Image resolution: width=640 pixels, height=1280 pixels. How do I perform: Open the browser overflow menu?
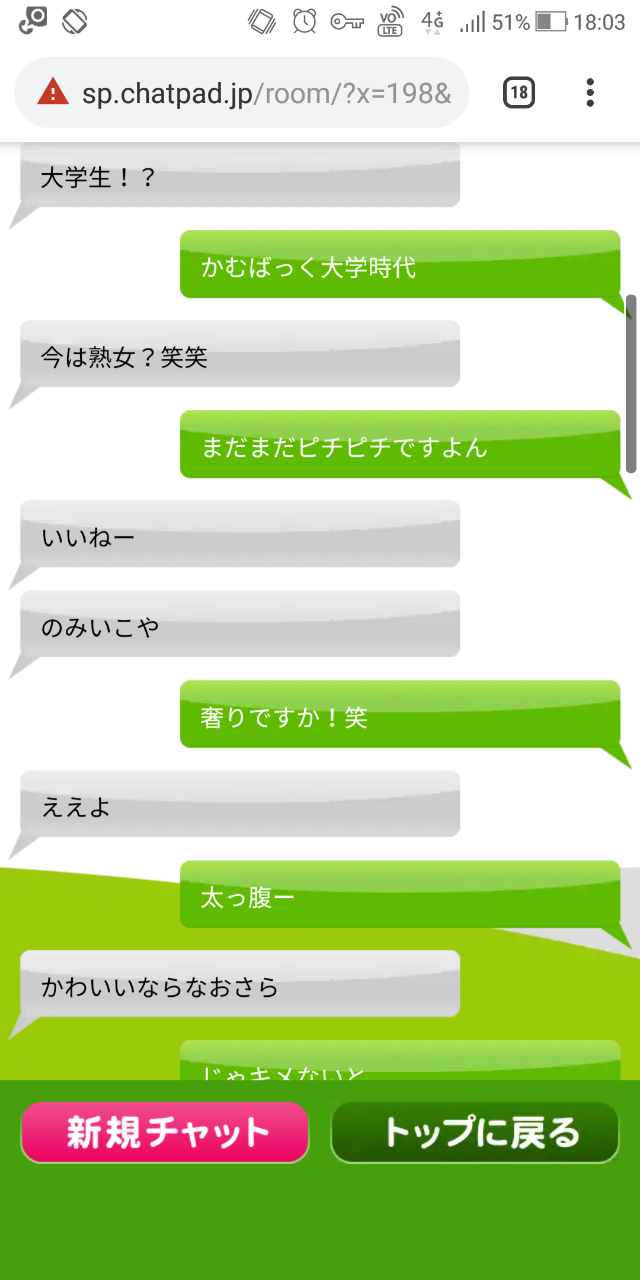[590, 93]
